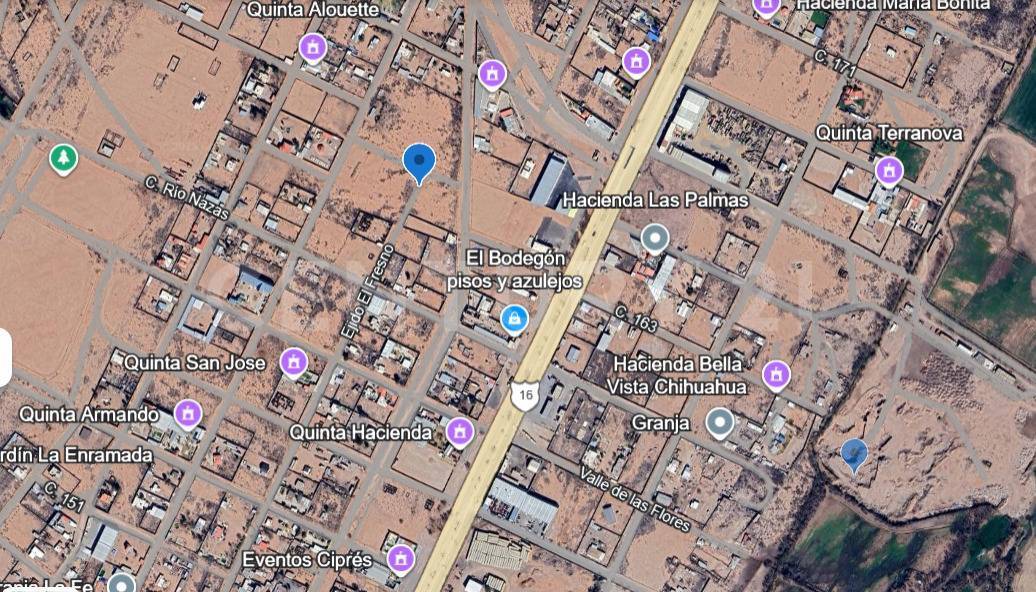Screen dimensions: 1036x592
Task: Select the Granja place marker
Action: (719, 423)
